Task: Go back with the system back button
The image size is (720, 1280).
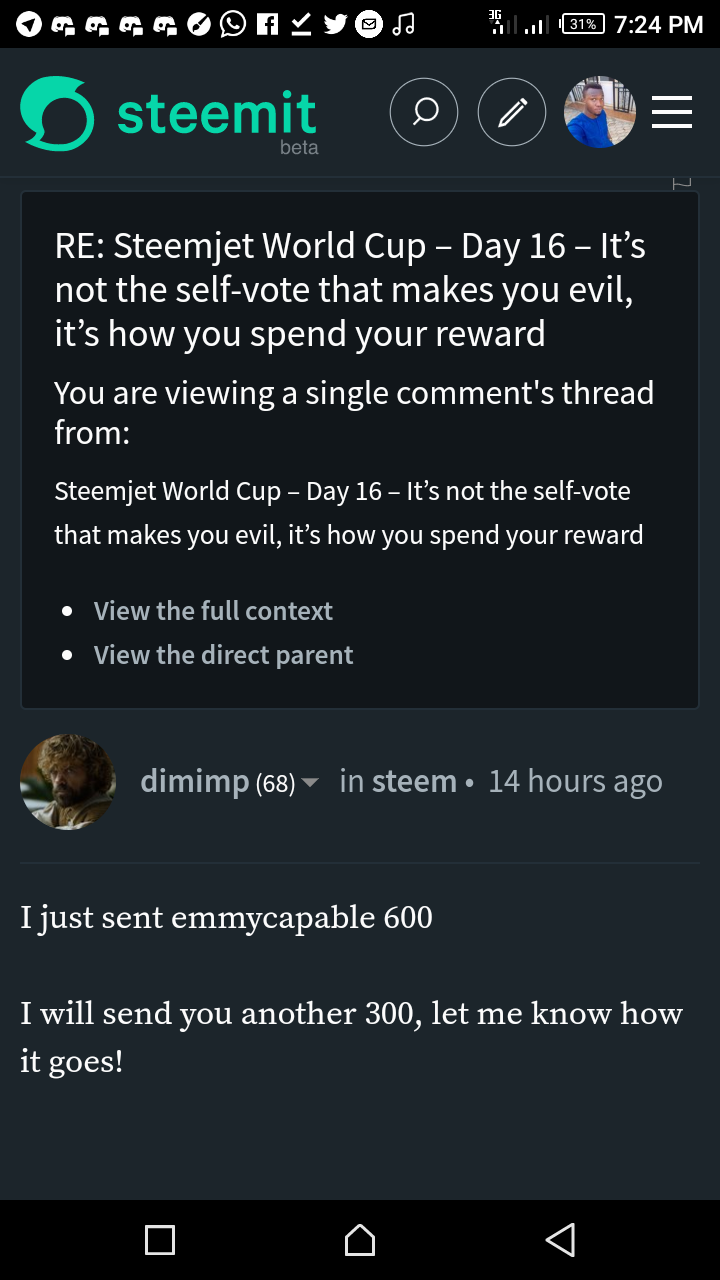Action: 560,1240
